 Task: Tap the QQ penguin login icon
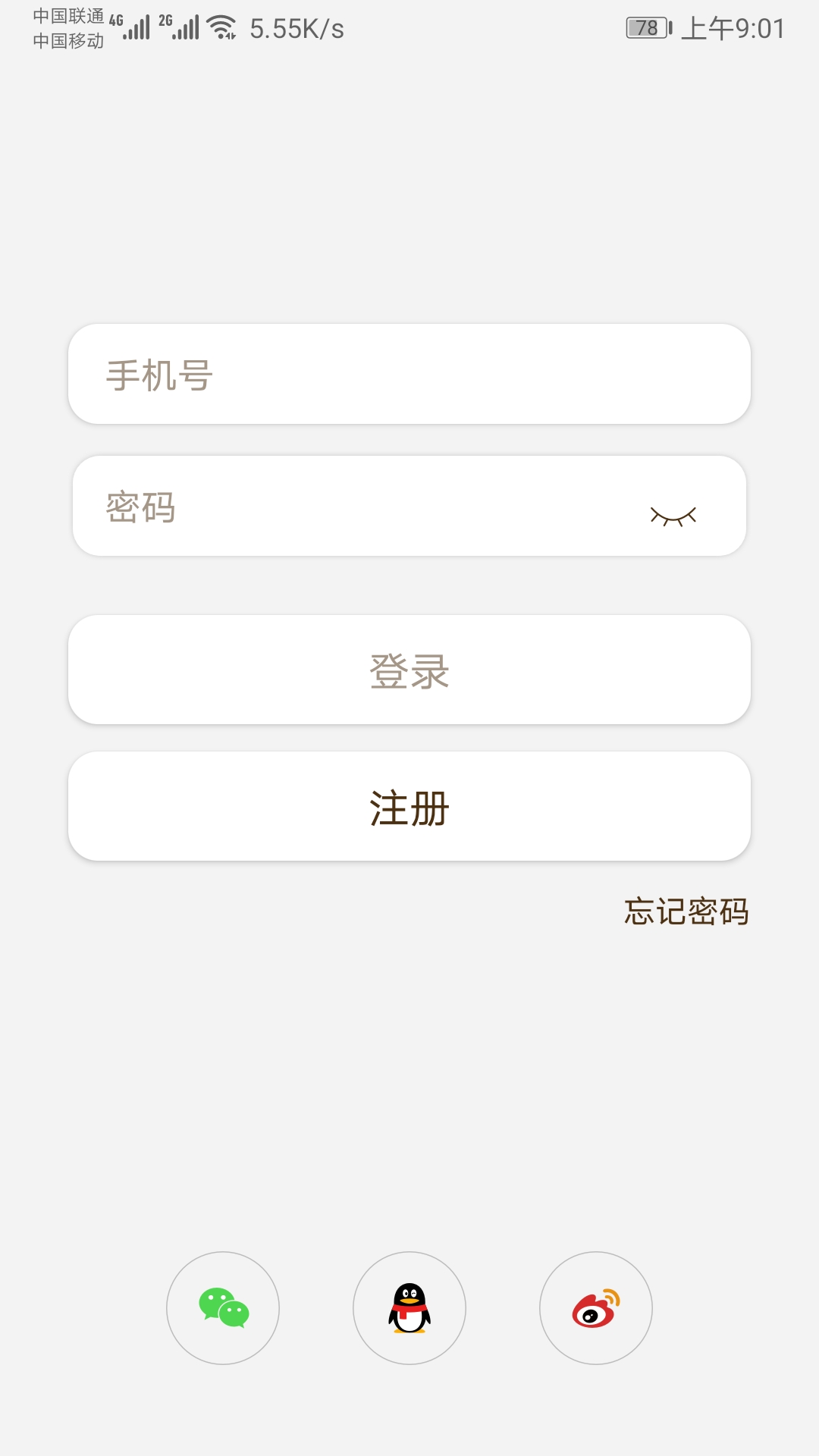pyautogui.click(x=409, y=1308)
